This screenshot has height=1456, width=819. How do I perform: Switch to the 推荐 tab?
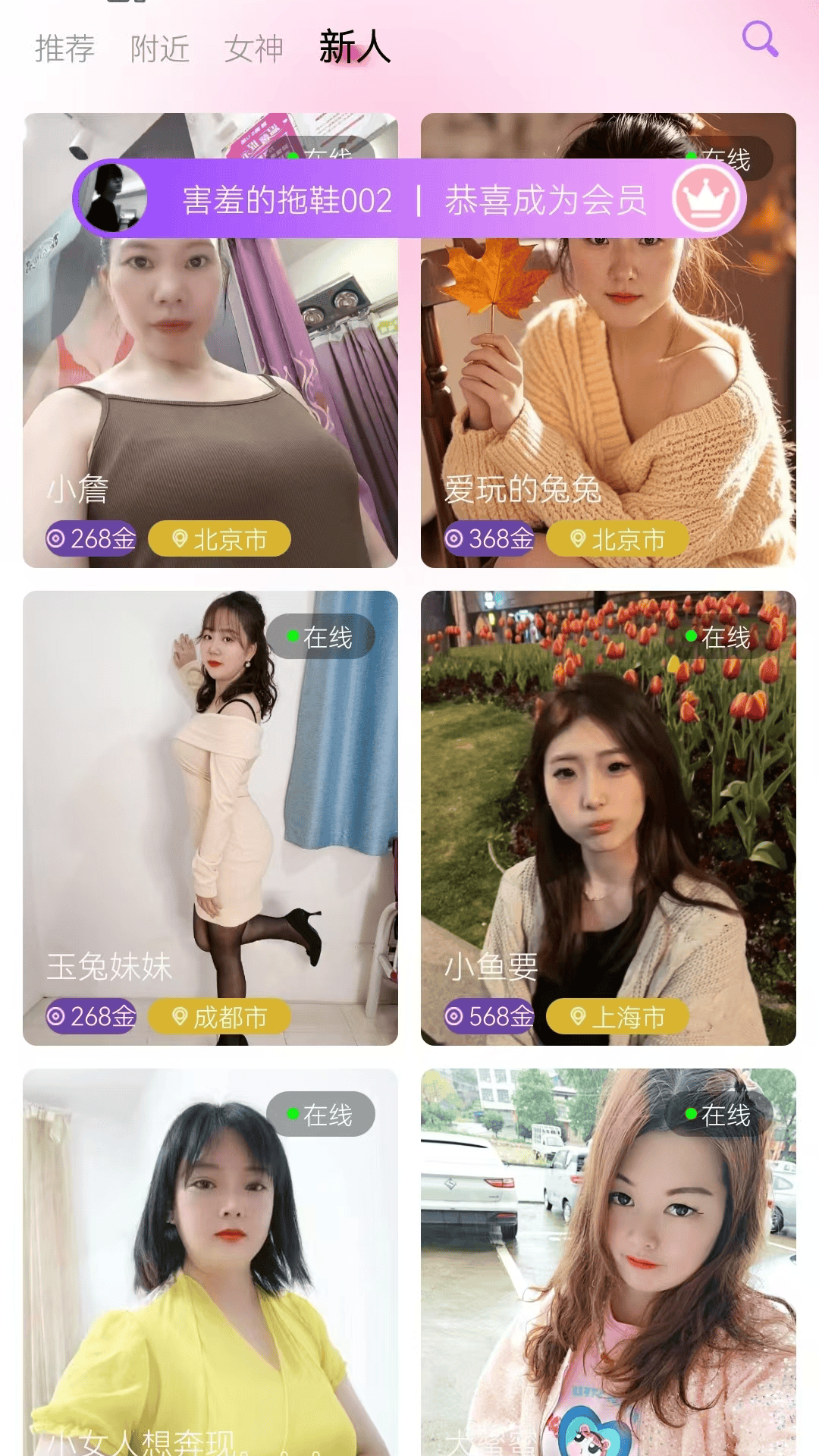[x=64, y=47]
